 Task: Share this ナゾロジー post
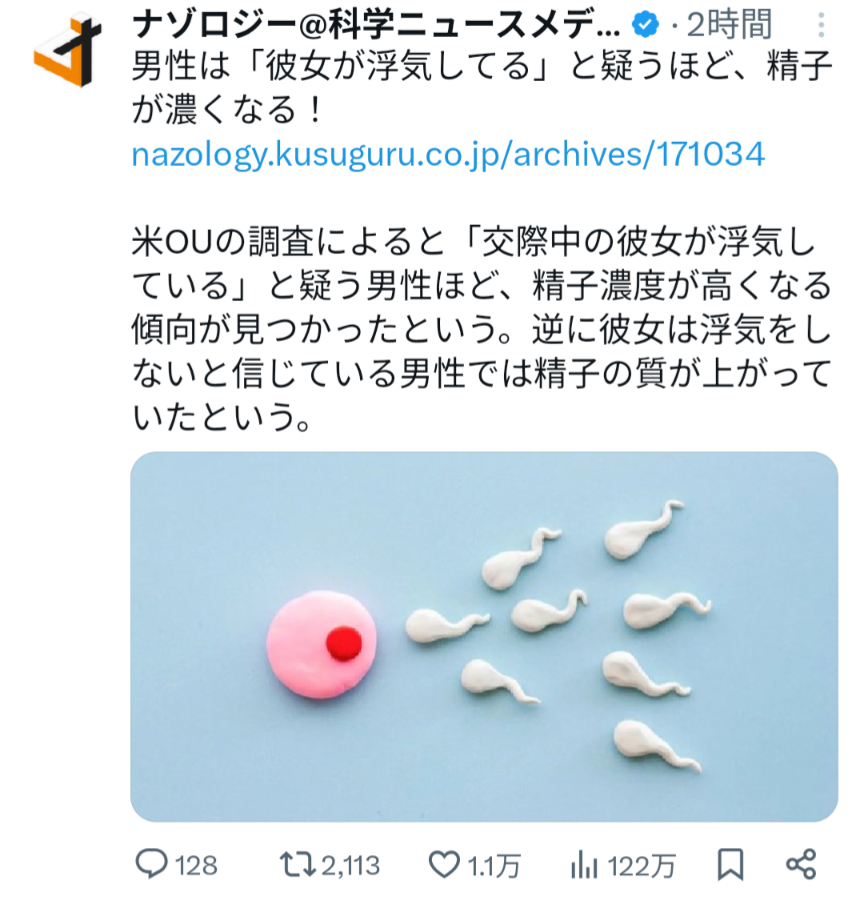(801, 864)
